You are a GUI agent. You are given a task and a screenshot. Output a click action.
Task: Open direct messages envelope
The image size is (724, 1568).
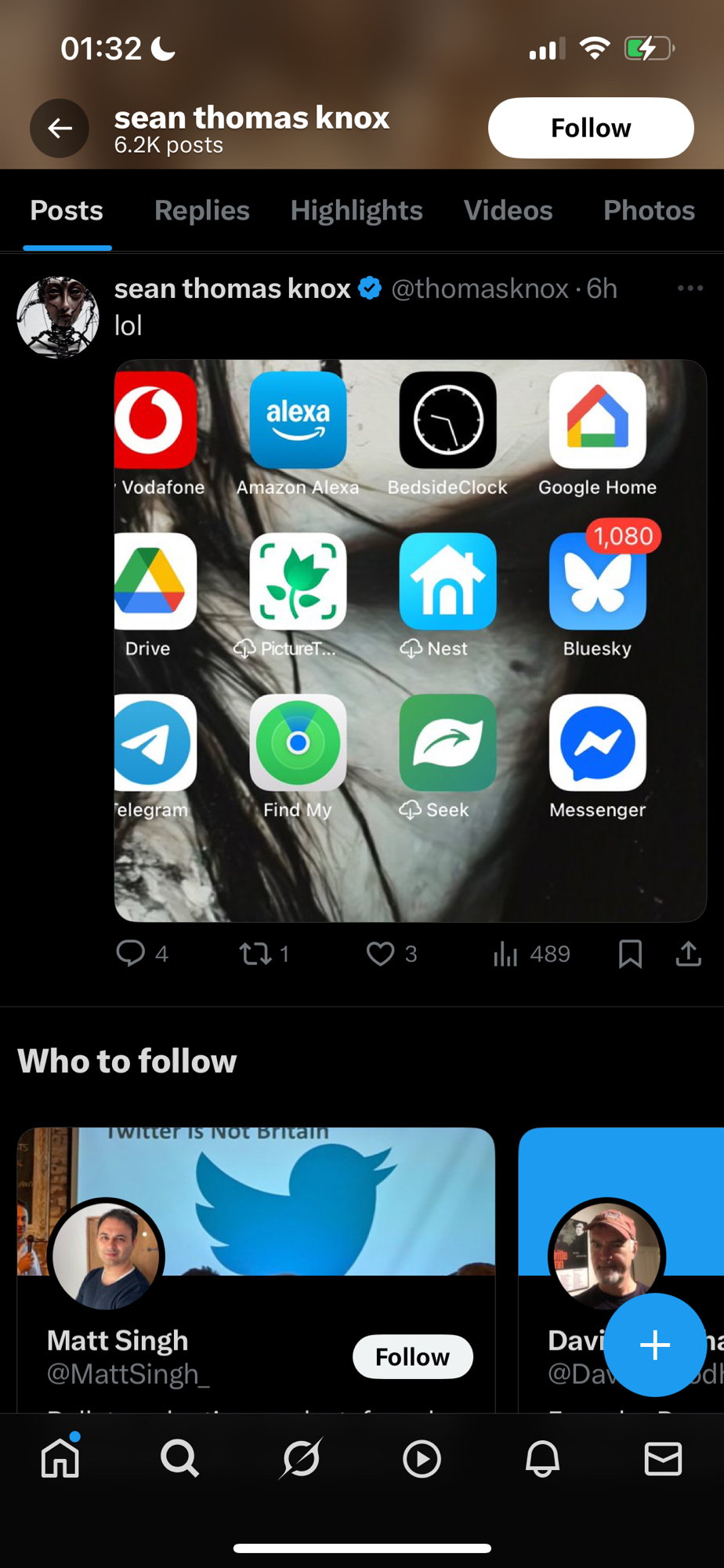(x=663, y=1459)
